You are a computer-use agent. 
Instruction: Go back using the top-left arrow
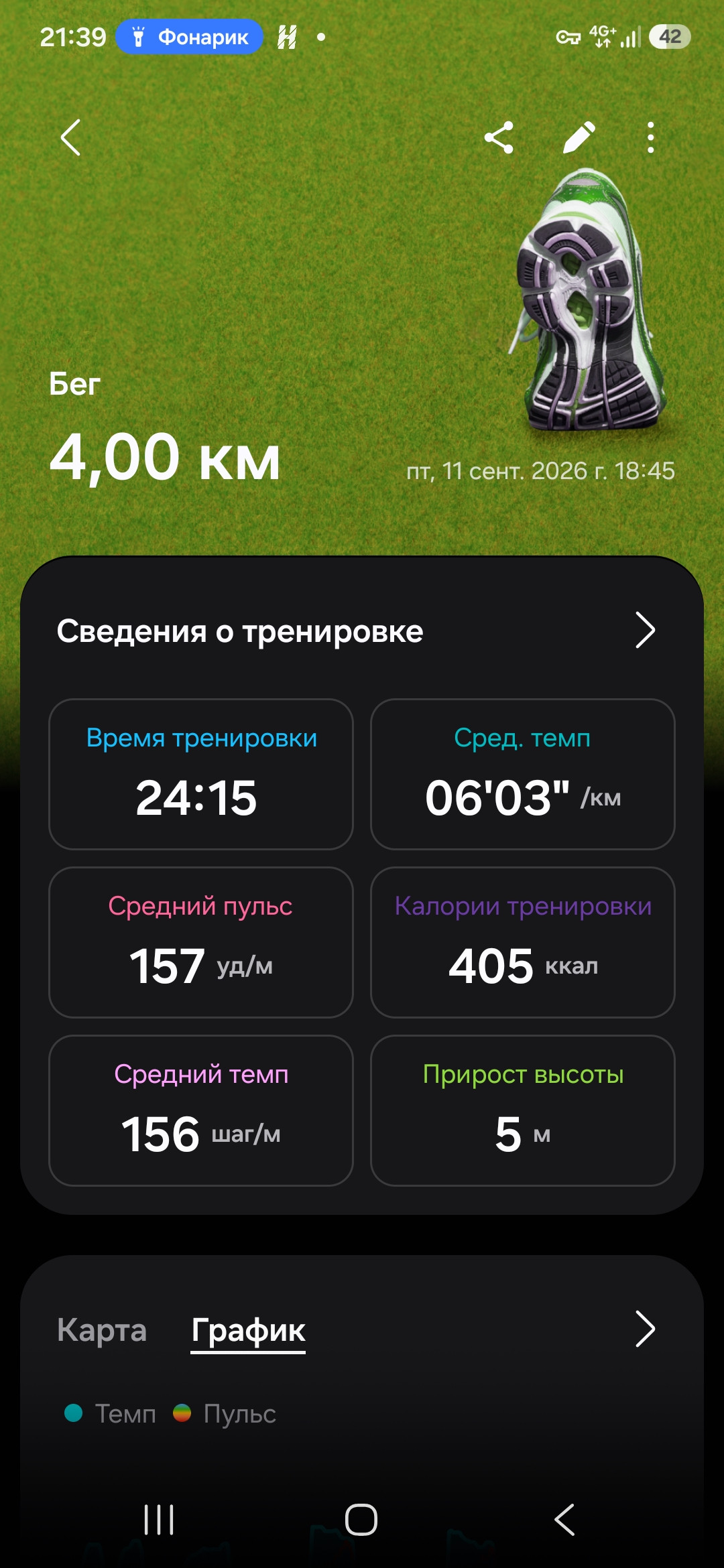click(71, 137)
